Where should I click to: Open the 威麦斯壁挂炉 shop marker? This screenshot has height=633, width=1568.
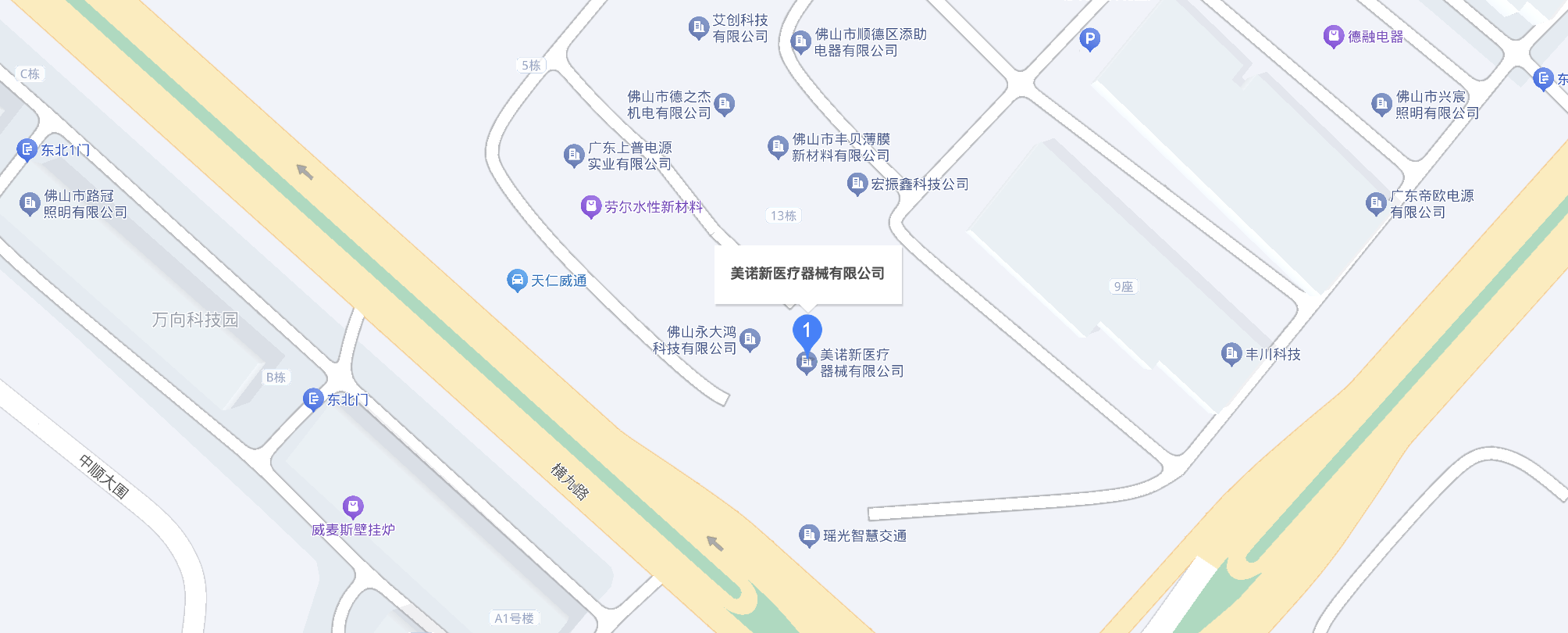click(353, 506)
